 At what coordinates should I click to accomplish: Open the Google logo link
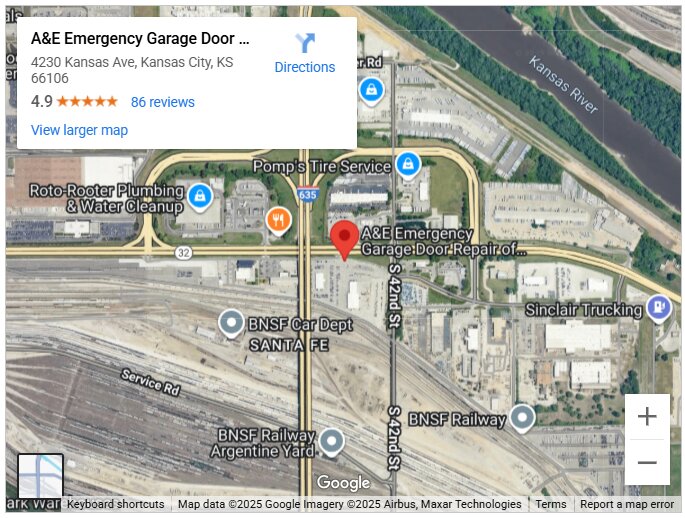pyautogui.click(x=343, y=484)
